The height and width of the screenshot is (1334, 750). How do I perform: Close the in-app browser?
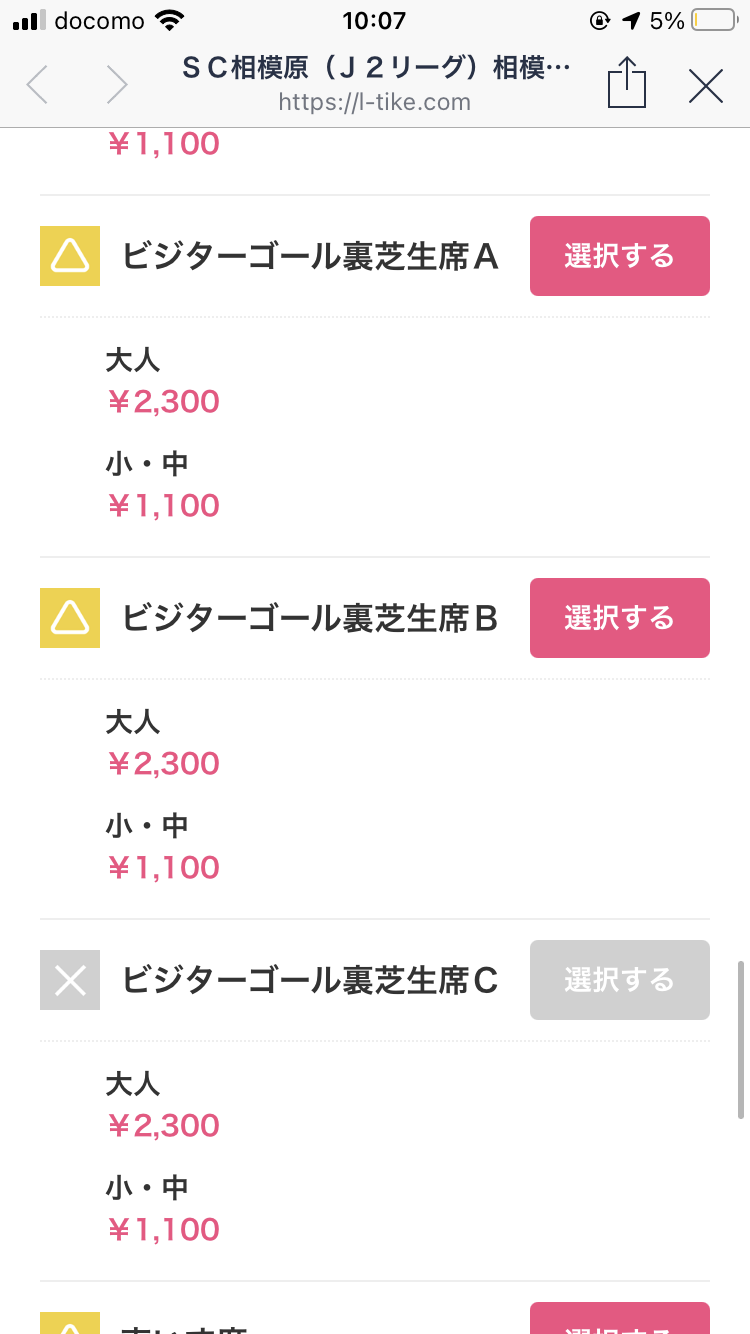pyautogui.click(x=706, y=86)
